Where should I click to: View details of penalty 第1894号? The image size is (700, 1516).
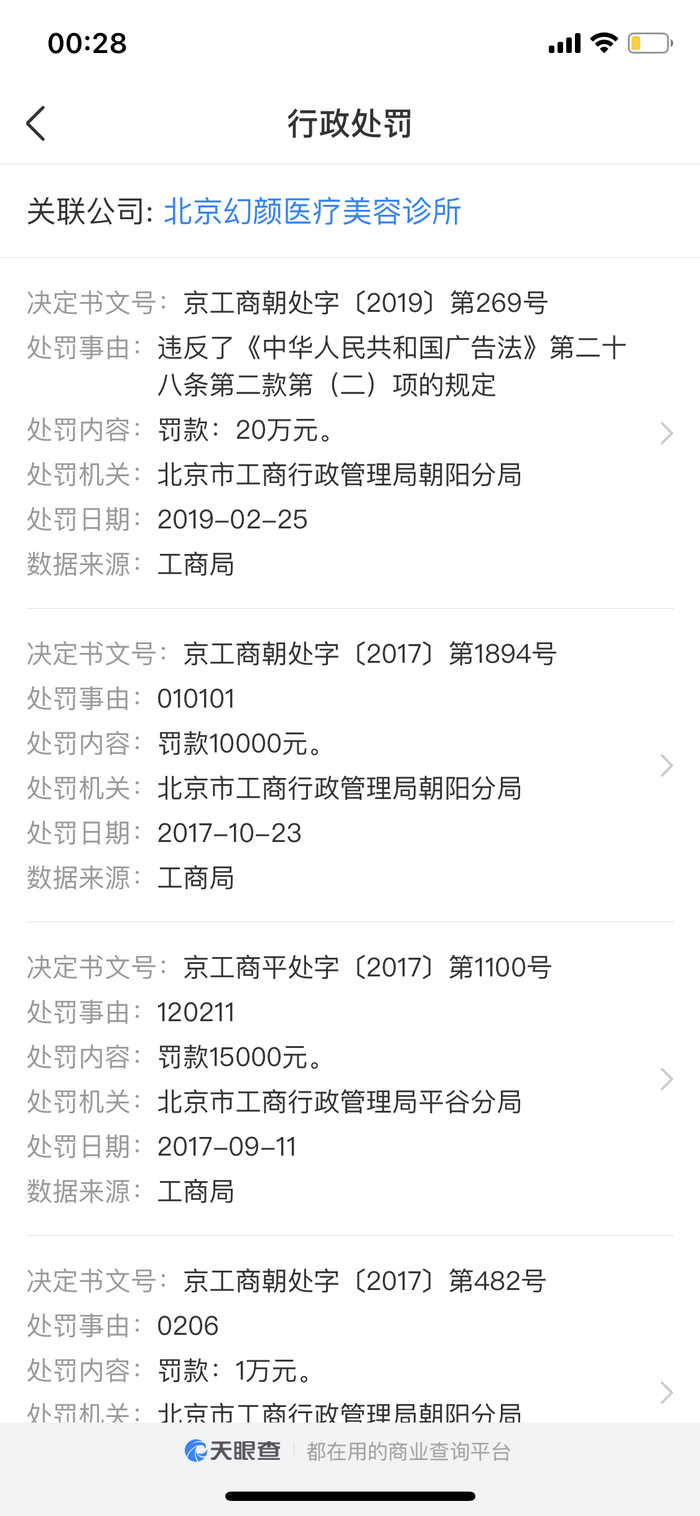pos(350,765)
